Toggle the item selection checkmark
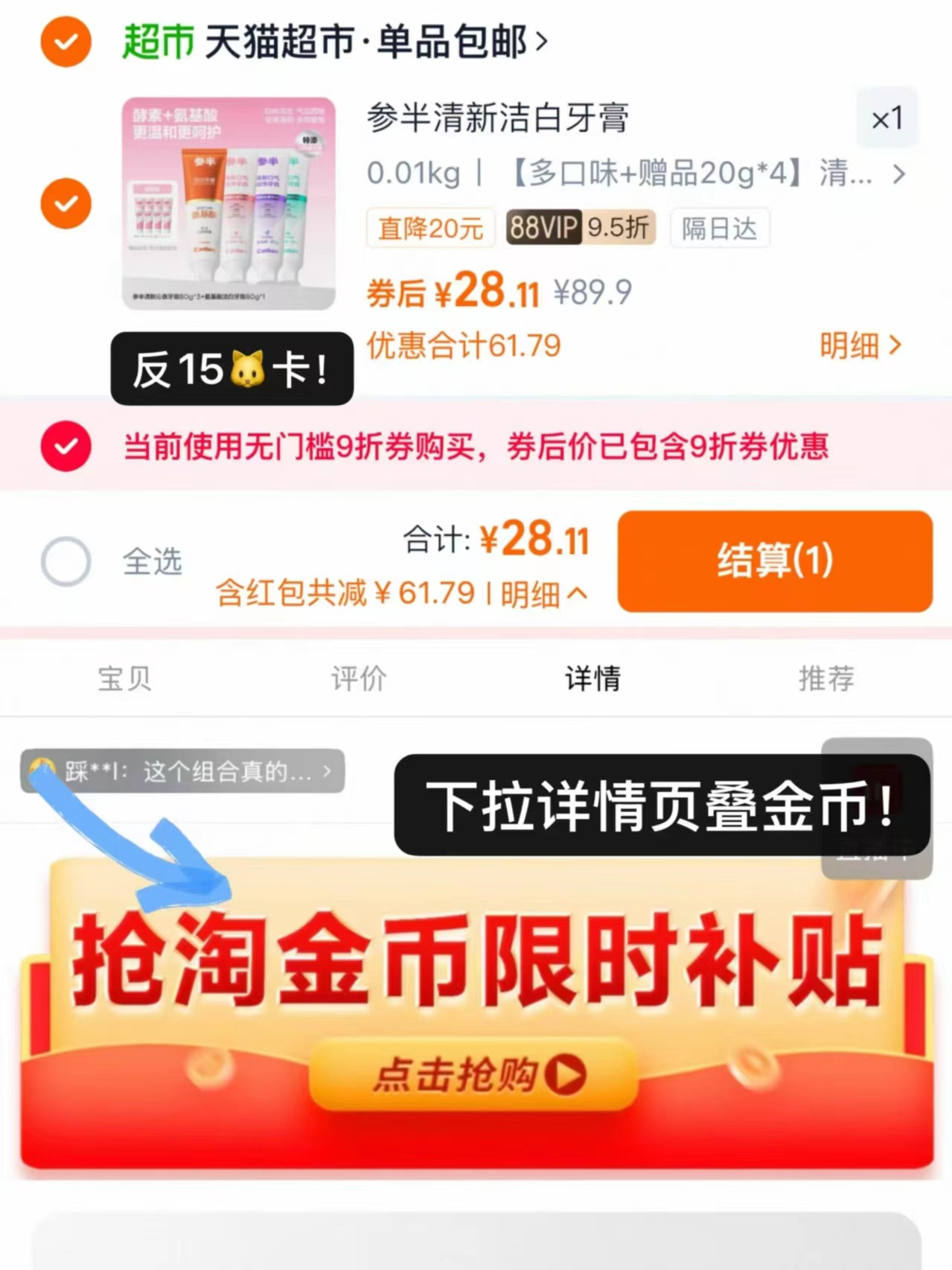The height and width of the screenshot is (1270, 952). click(x=66, y=203)
